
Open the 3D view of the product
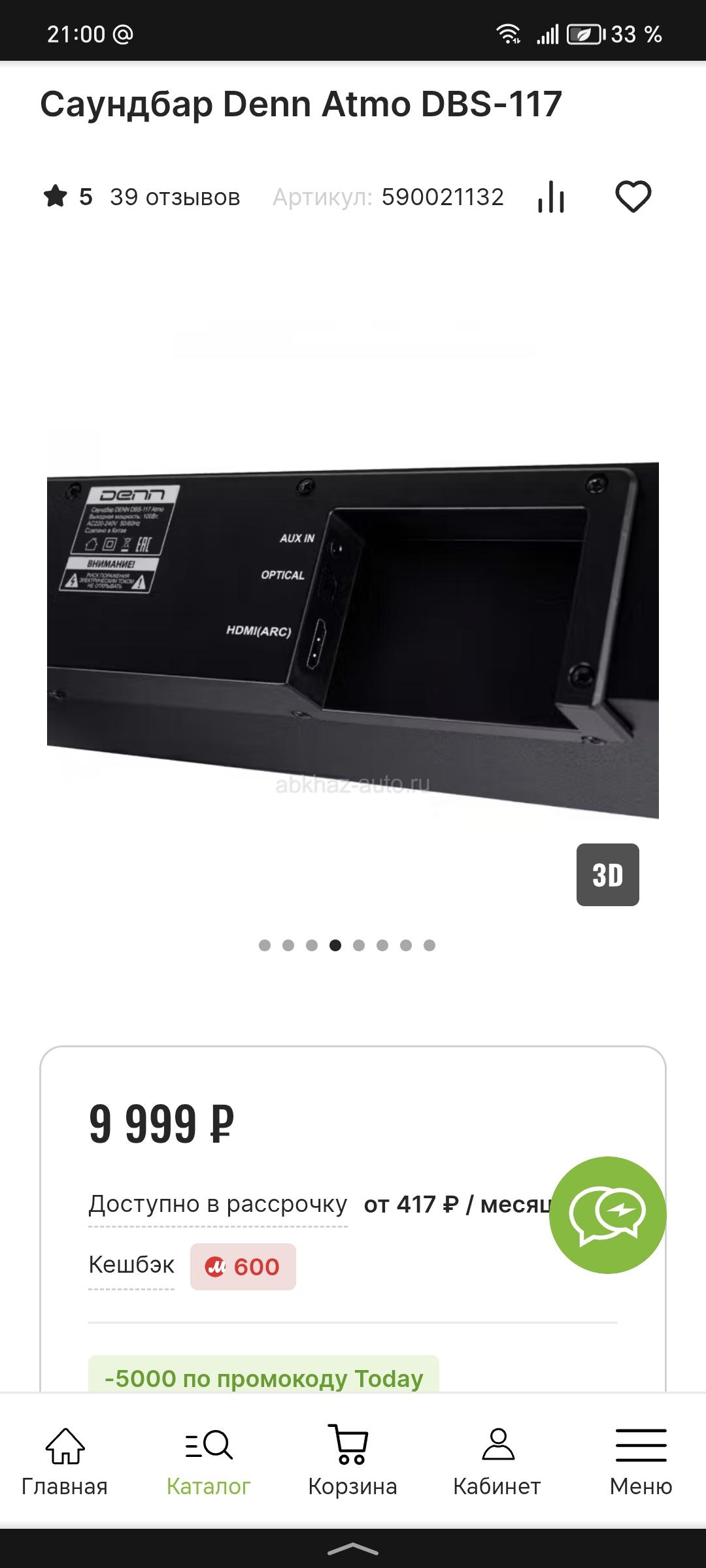click(607, 874)
